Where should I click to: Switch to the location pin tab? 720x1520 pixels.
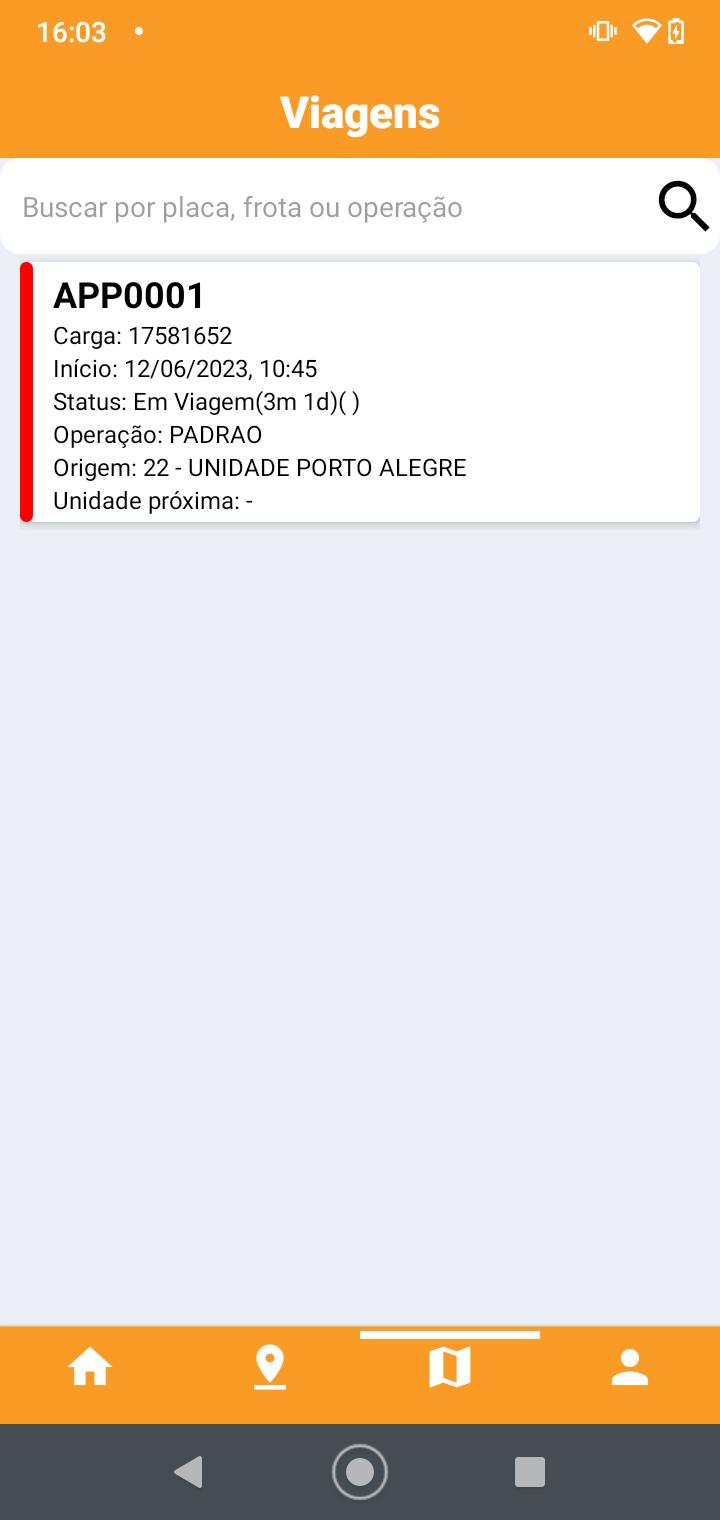click(x=270, y=1367)
